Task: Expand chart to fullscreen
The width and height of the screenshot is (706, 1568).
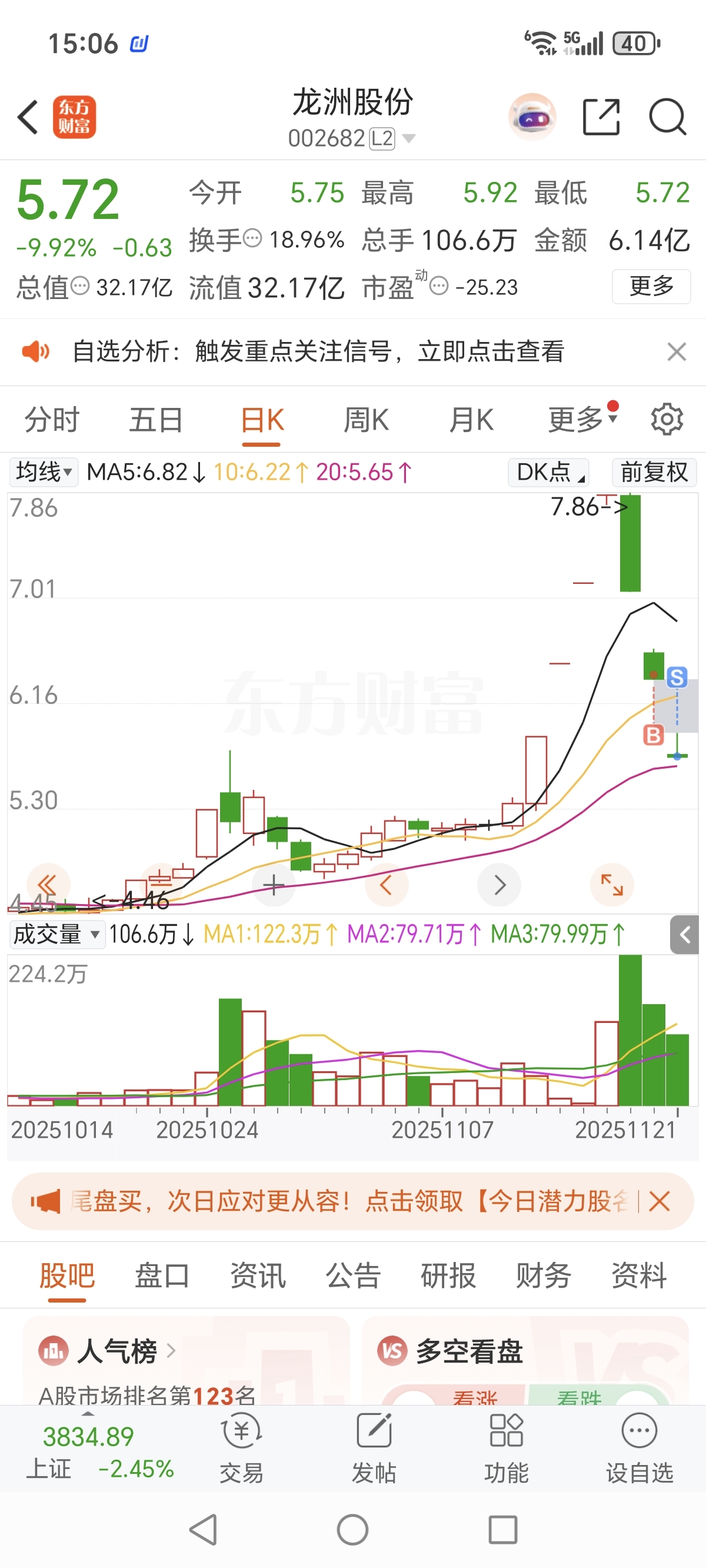Action: coord(612,885)
